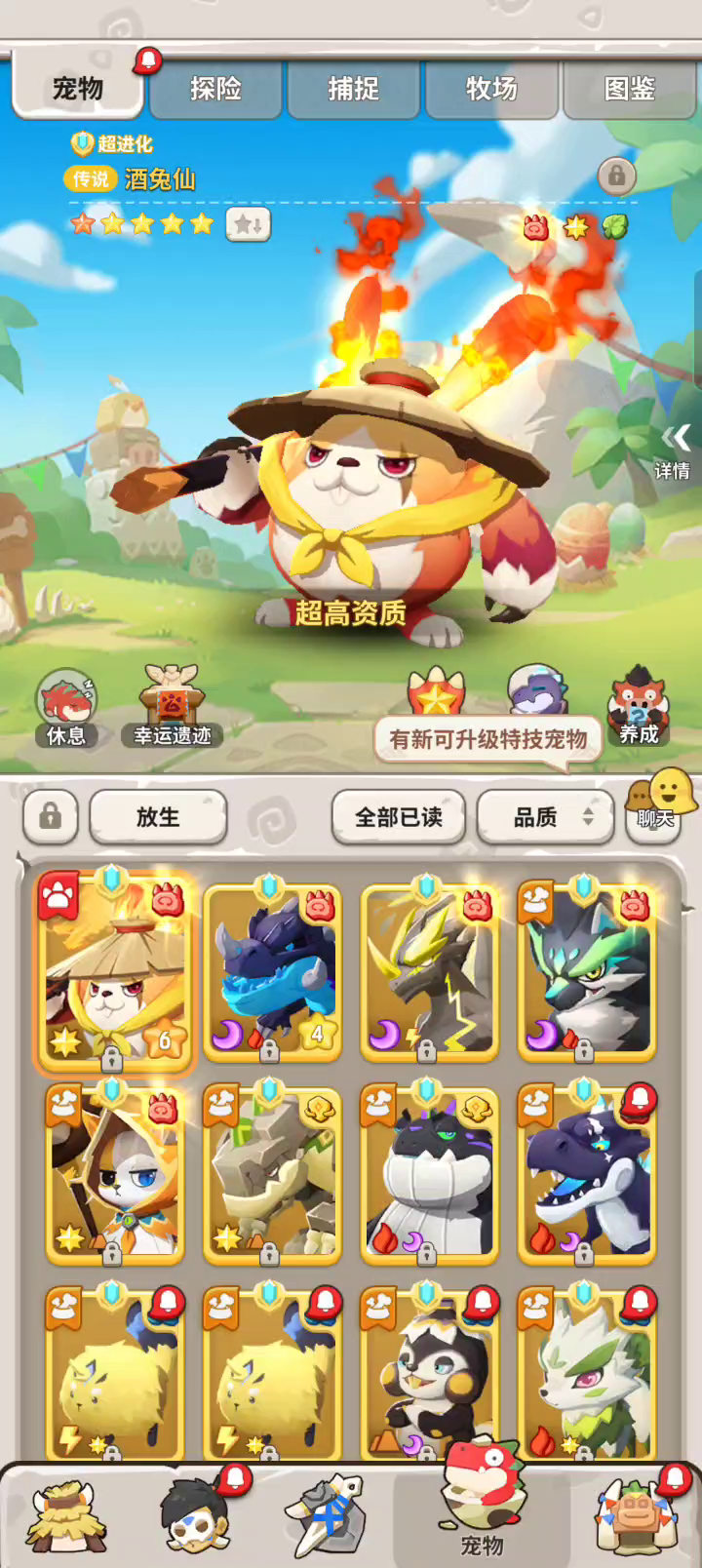Viewport: 702px width, 1568px height.
Task: Select the yellow lightning dragon pet card
Action: 430,971
